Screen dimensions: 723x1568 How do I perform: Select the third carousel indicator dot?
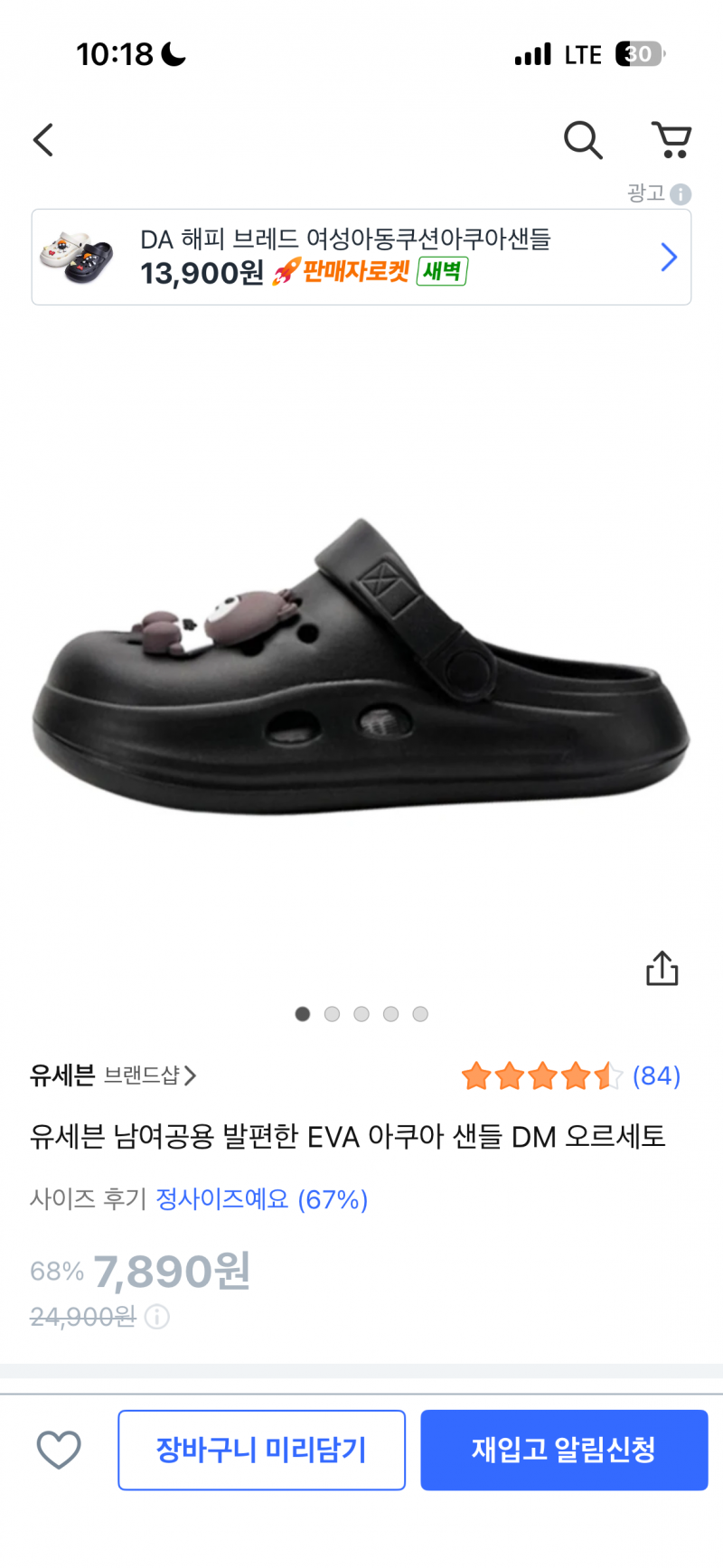pyautogui.click(x=361, y=1014)
